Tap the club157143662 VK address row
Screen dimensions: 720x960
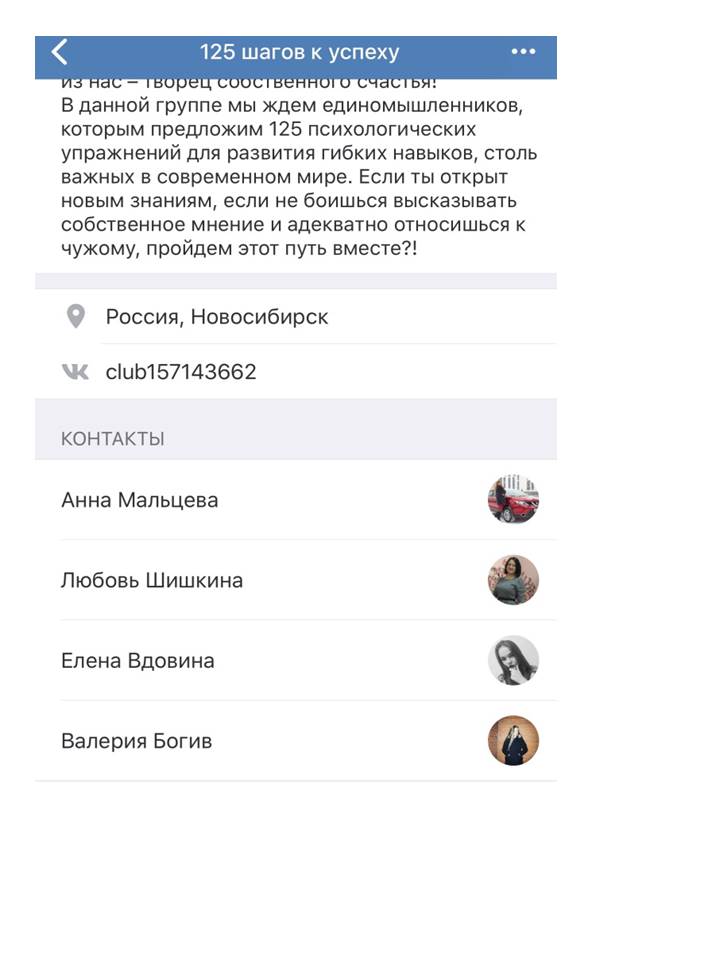tap(181, 372)
